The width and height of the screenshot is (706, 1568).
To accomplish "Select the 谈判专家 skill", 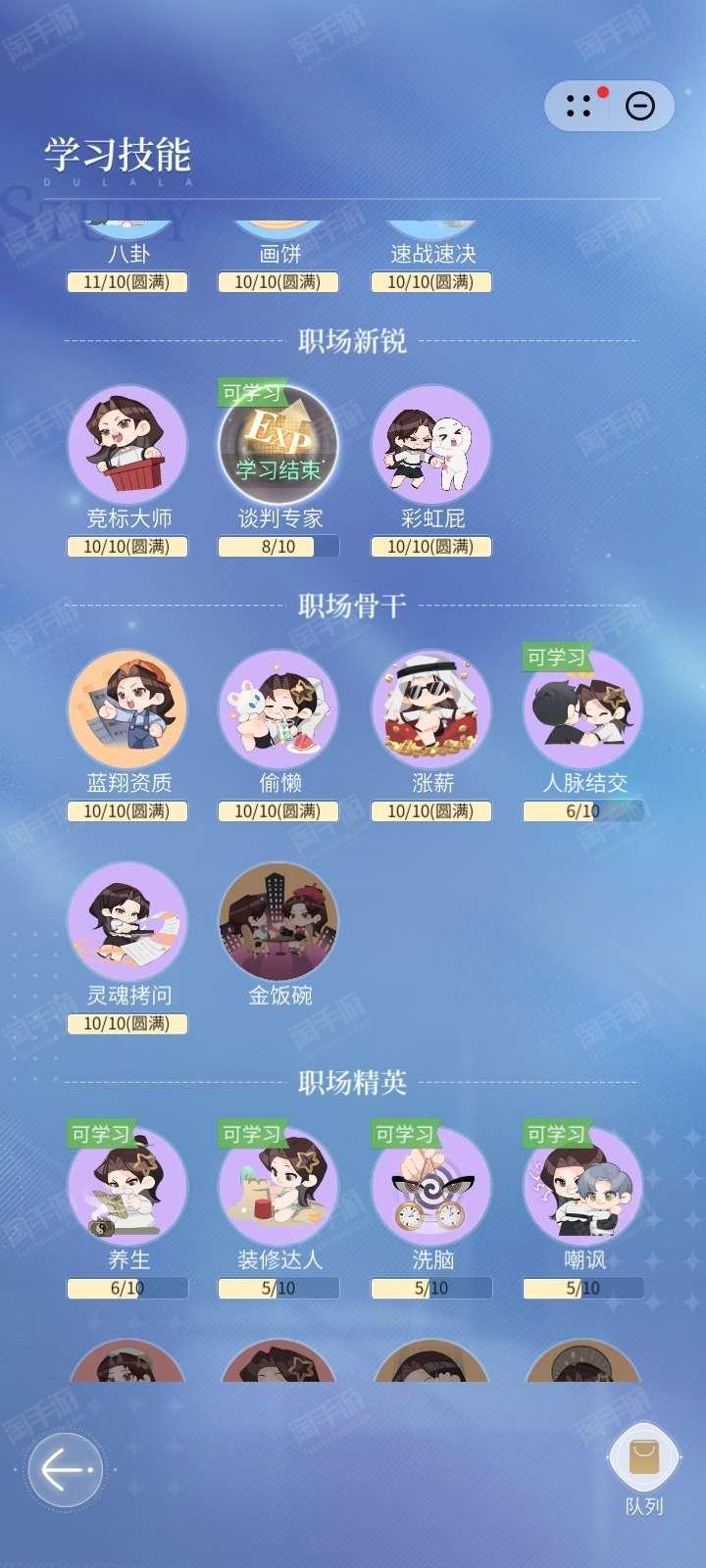I will 279,445.
